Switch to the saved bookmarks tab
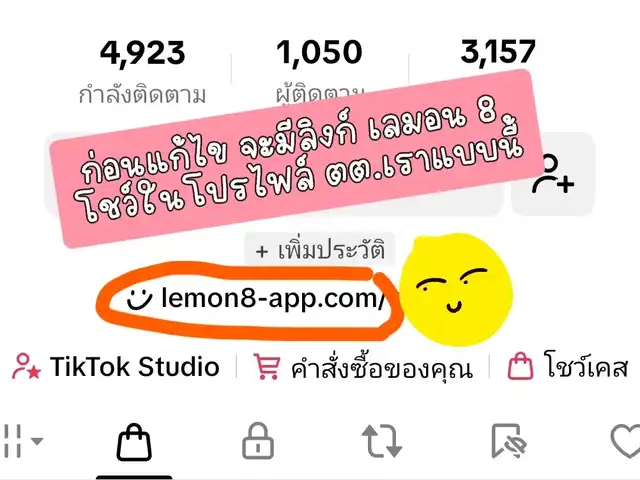Screen dimensions: 640x480 [506, 441]
